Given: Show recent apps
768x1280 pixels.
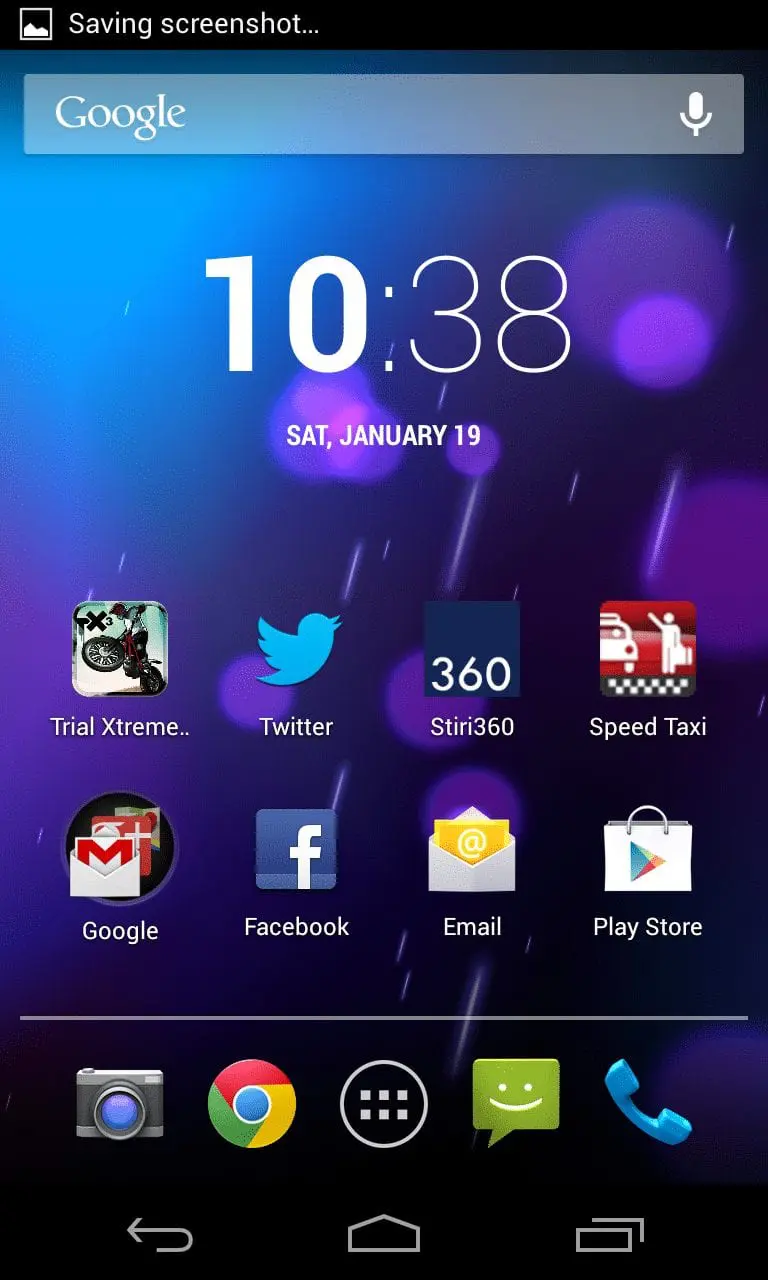Looking at the screenshot, I should click(610, 1235).
